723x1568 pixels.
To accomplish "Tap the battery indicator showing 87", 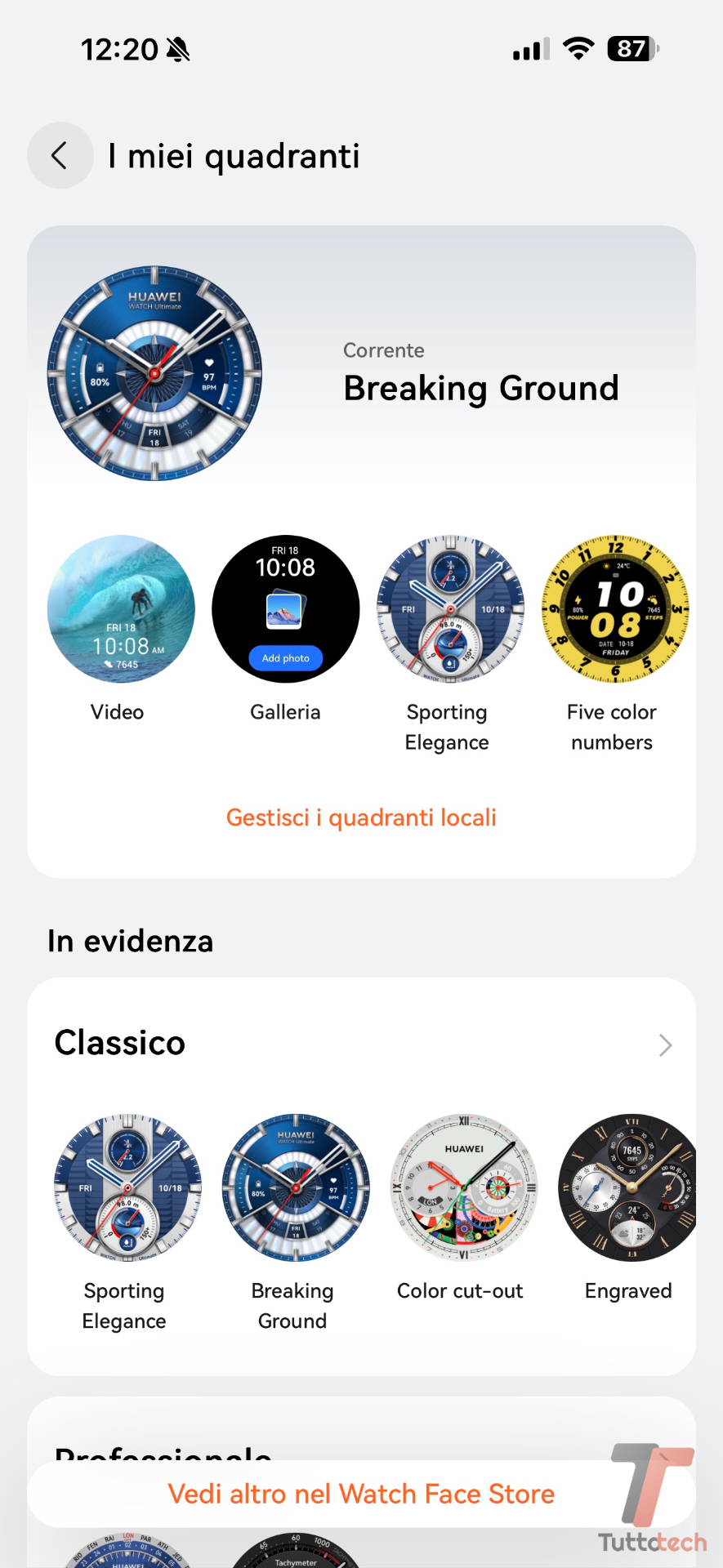I will click(631, 49).
